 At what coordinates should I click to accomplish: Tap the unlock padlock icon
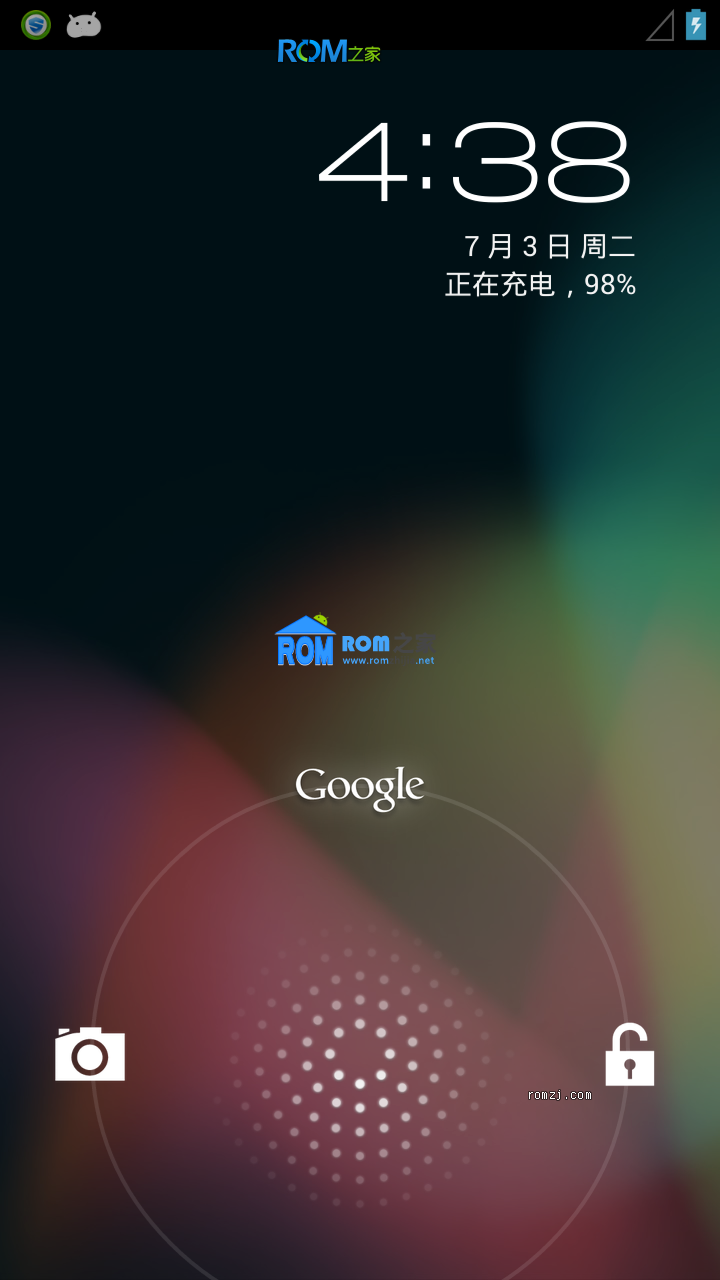tap(629, 1055)
